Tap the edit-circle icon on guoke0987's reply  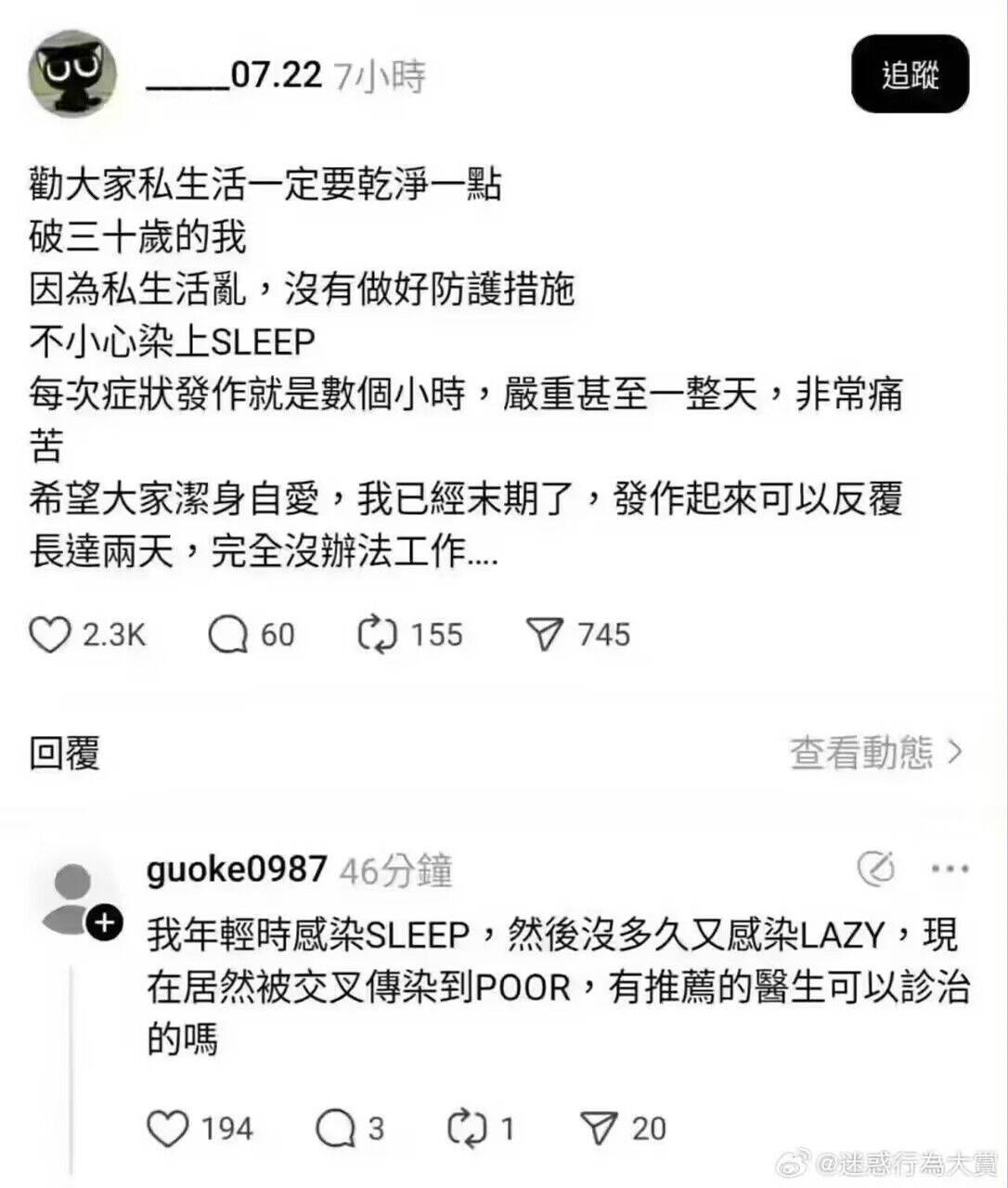(875, 869)
